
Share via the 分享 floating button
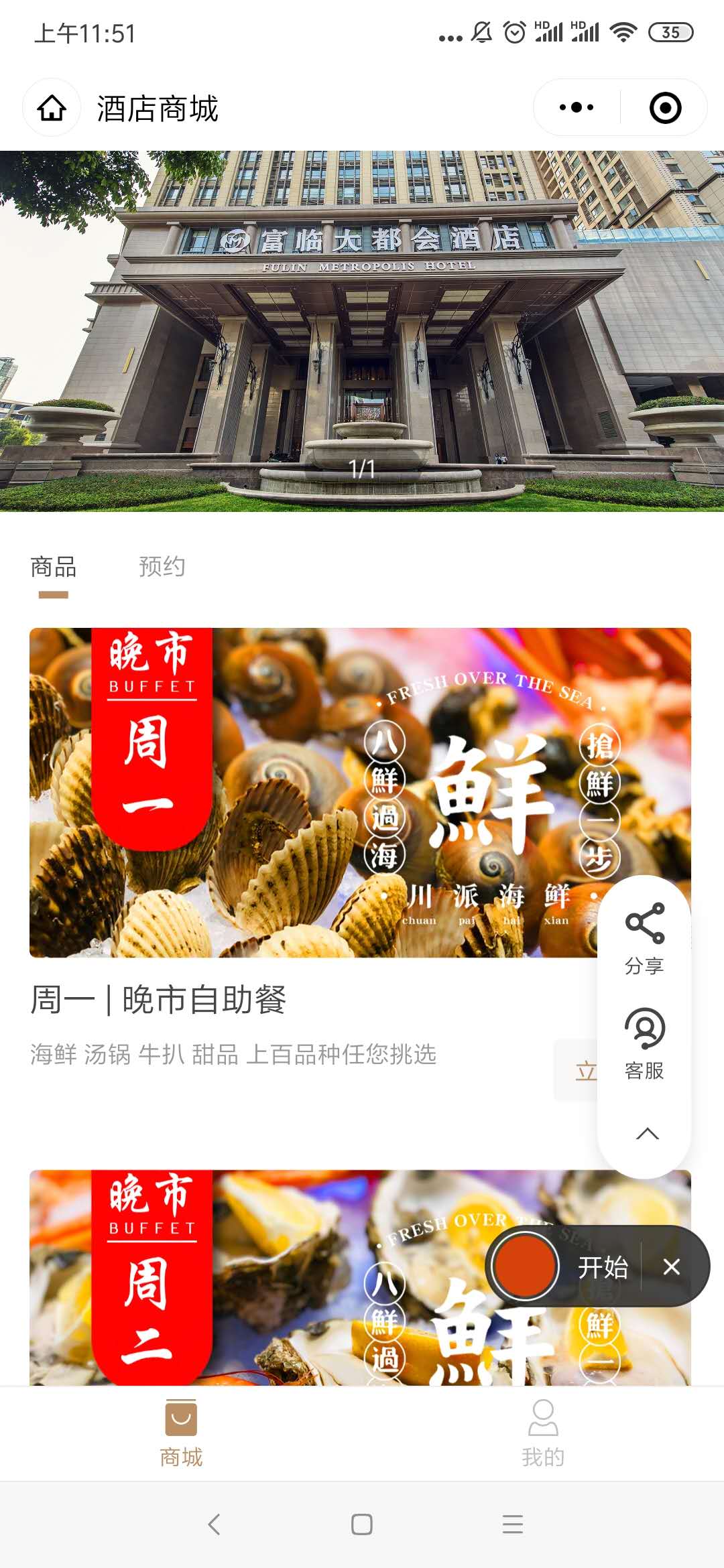(644, 936)
